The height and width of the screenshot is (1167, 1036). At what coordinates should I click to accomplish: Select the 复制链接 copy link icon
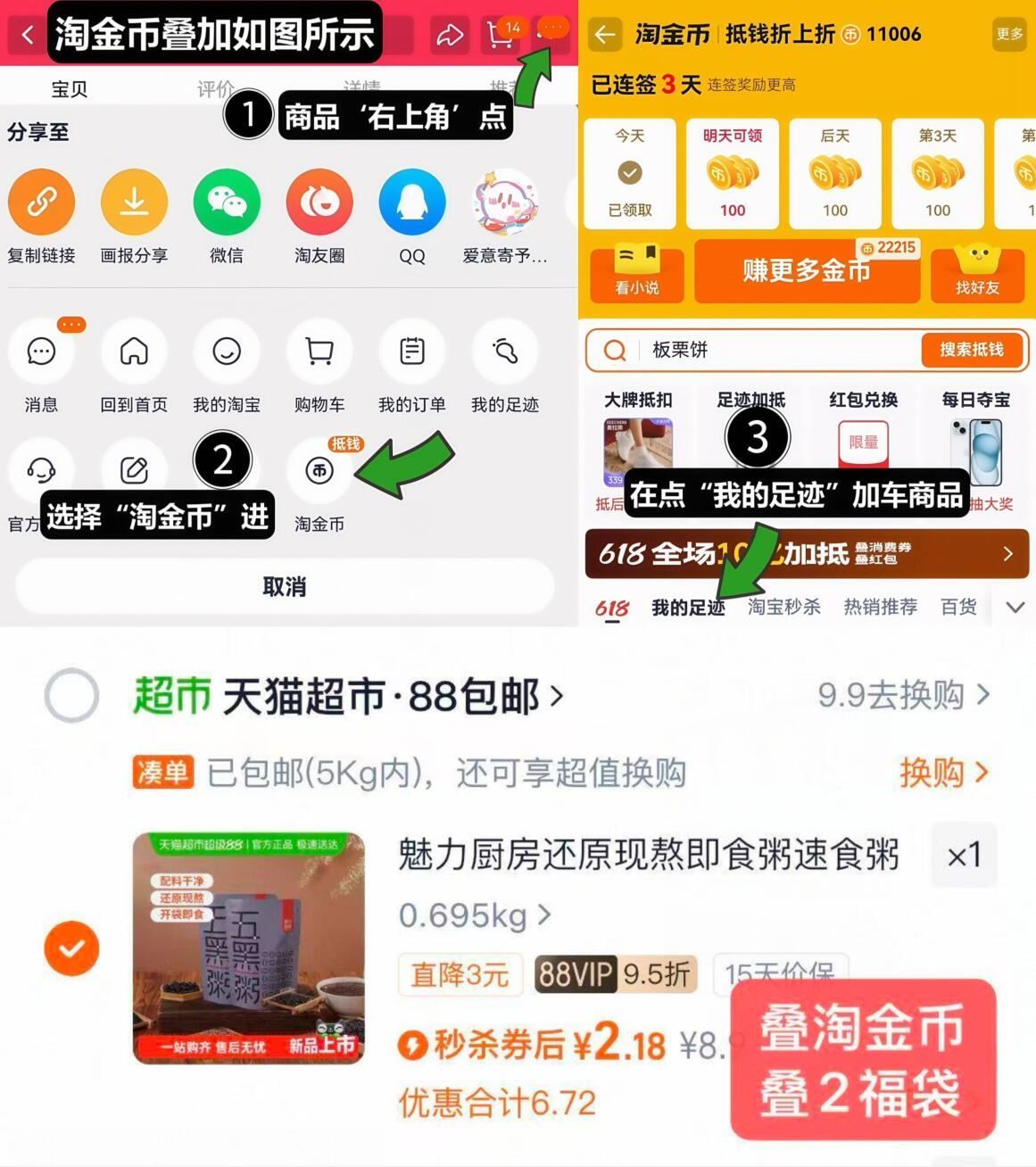click(42, 202)
